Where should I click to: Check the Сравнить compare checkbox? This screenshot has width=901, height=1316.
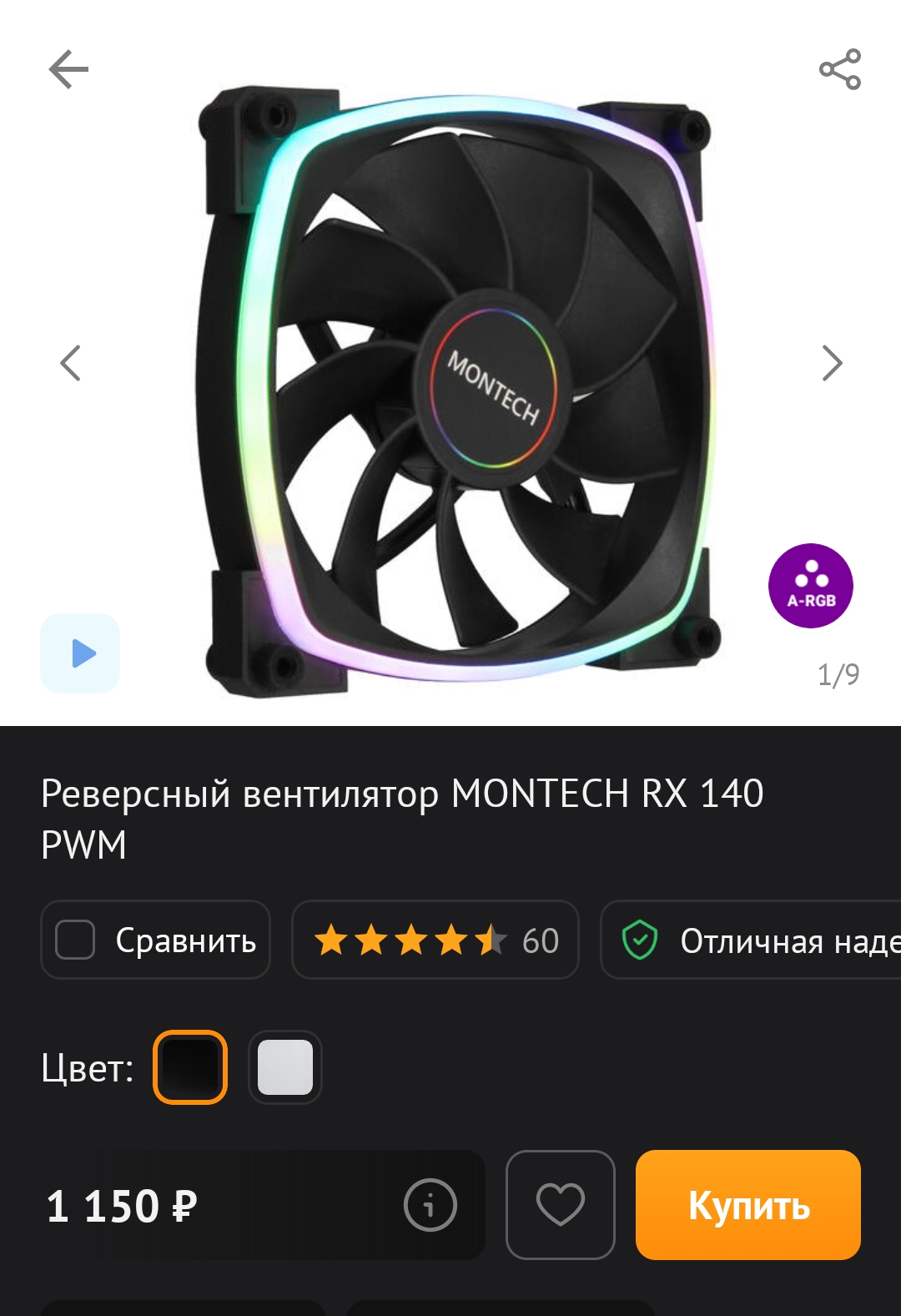click(76, 940)
